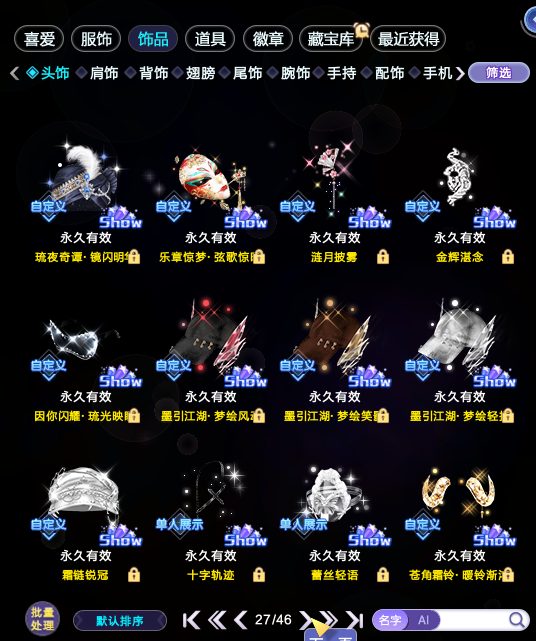Open the 道具 tab
This screenshot has height=641, width=536.
pyautogui.click(x=210, y=39)
